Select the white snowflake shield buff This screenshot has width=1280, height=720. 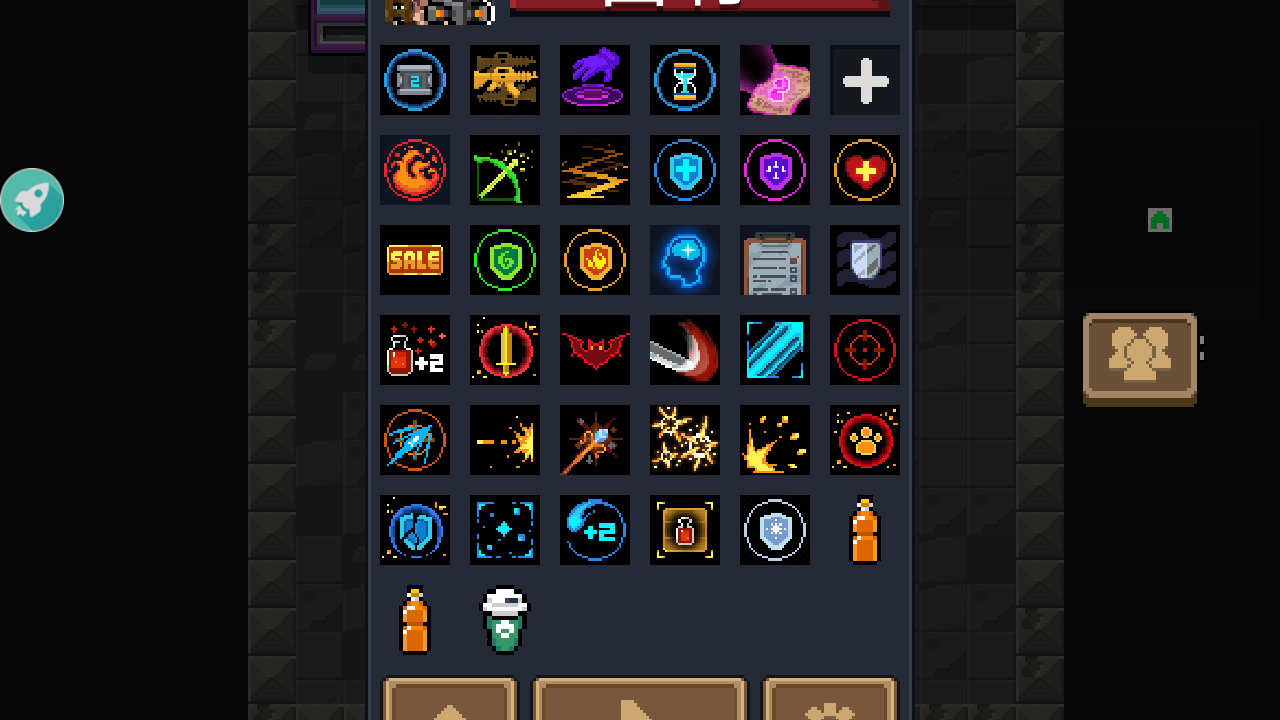(775, 530)
